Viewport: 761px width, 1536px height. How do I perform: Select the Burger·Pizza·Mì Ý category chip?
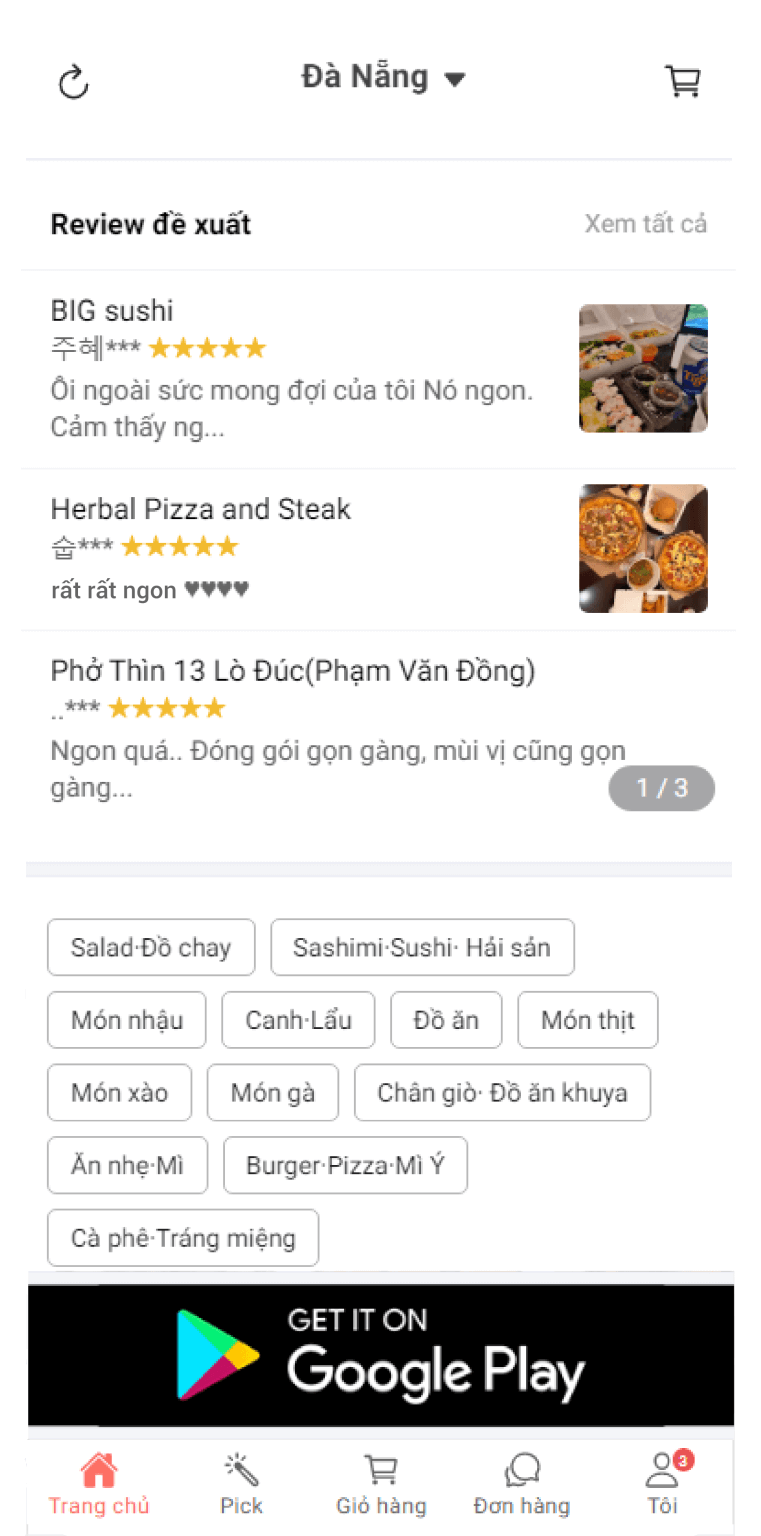pyautogui.click(x=345, y=1164)
